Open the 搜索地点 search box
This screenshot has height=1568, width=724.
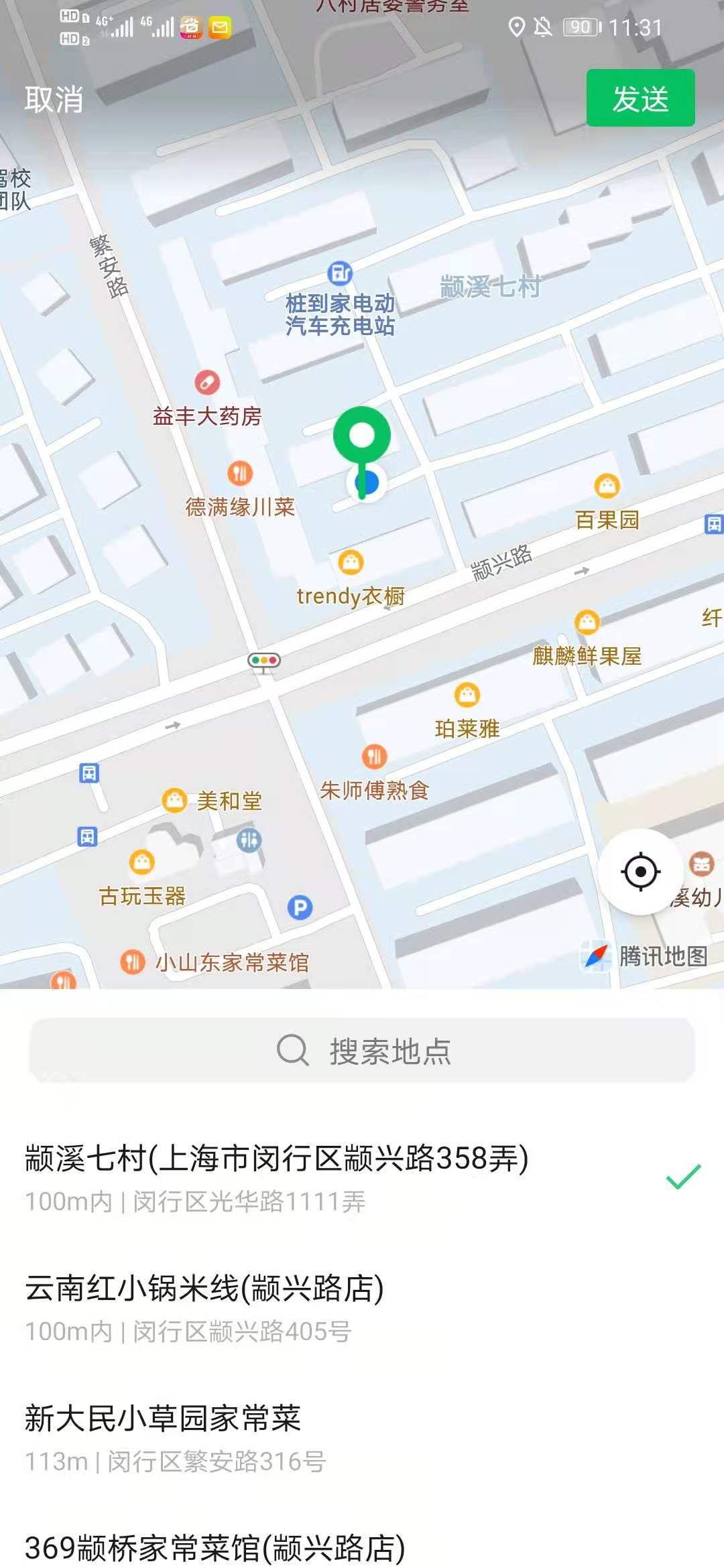point(362,1050)
